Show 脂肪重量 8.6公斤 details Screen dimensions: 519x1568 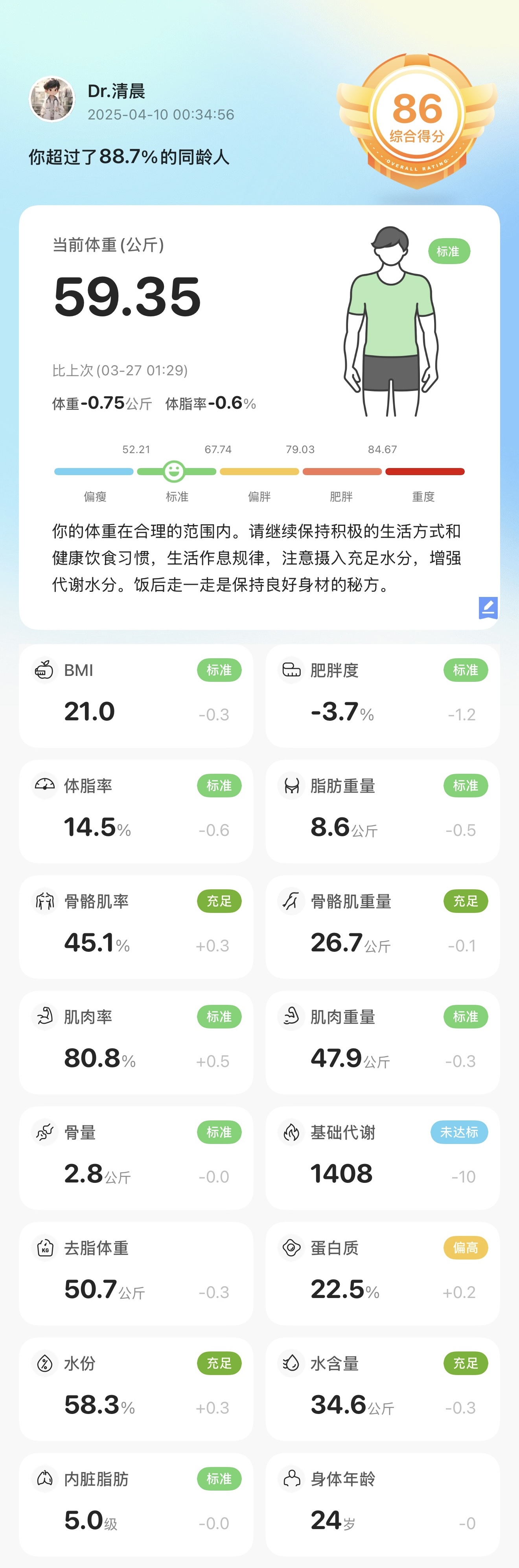click(383, 812)
